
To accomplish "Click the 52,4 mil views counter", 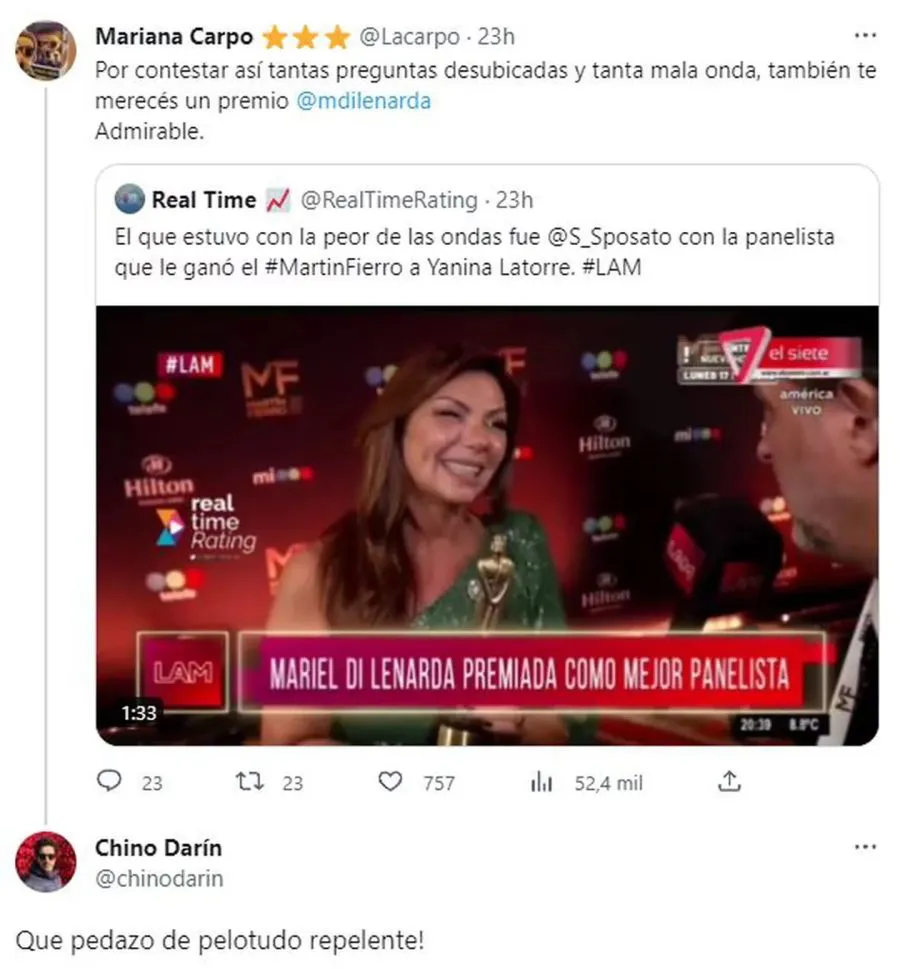I will pyautogui.click(x=610, y=784).
